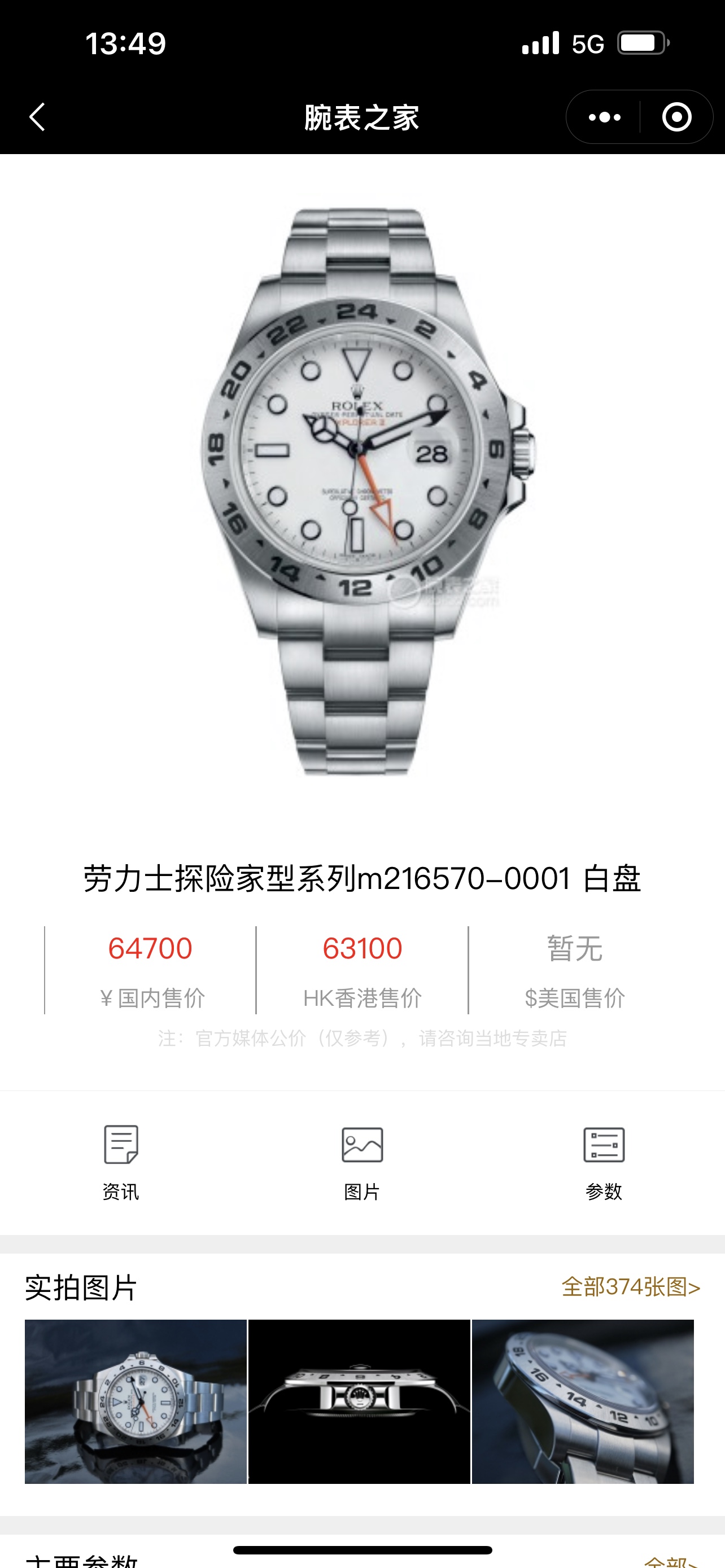Viewport: 725px width, 1568px height.
Task: Go back to the previous page
Action: [x=38, y=117]
